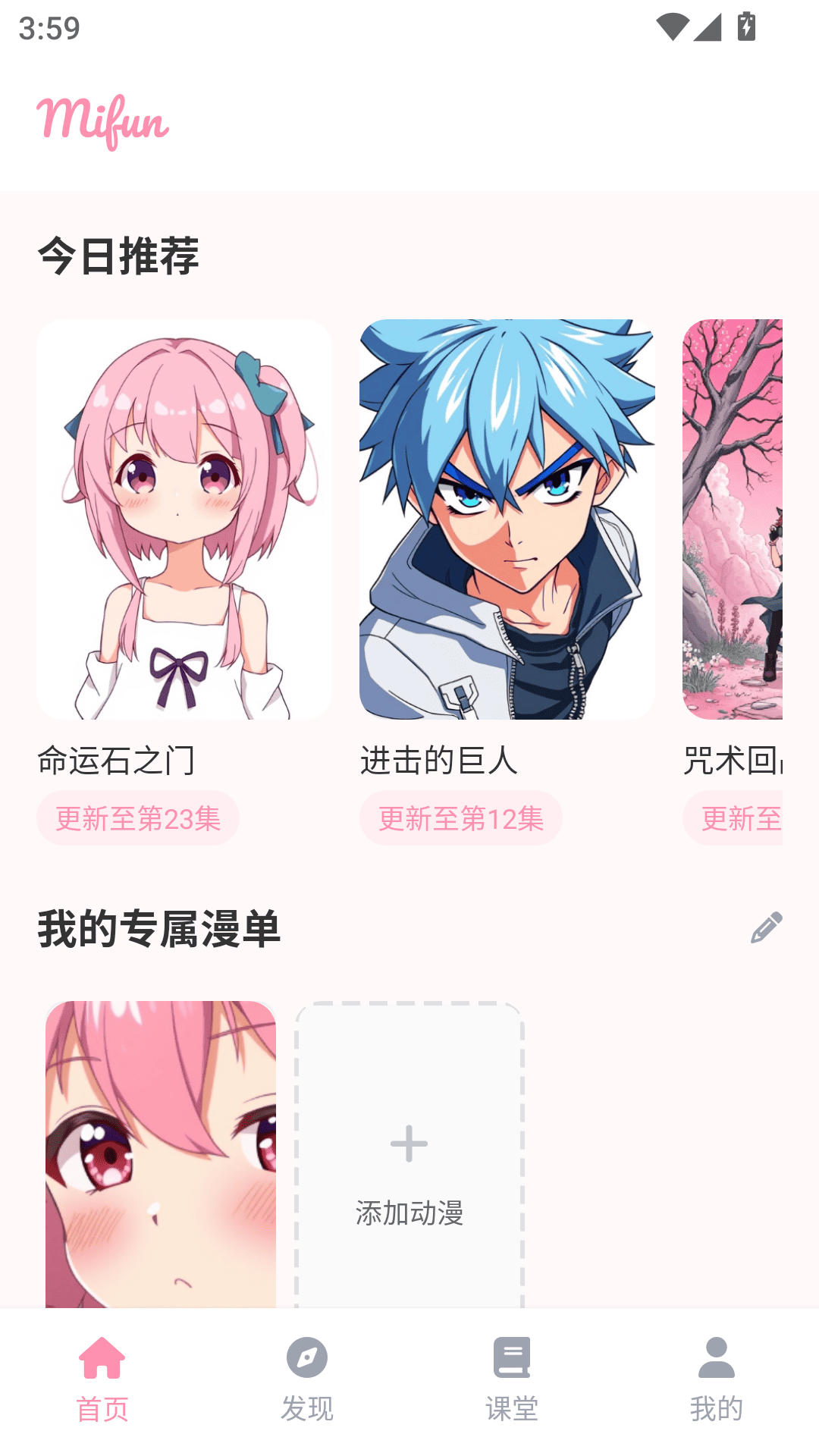The height and width of the screenshot is (1456, 819).
Task: Click the 更新至第23集 badge
Action: tap(138, 817)
